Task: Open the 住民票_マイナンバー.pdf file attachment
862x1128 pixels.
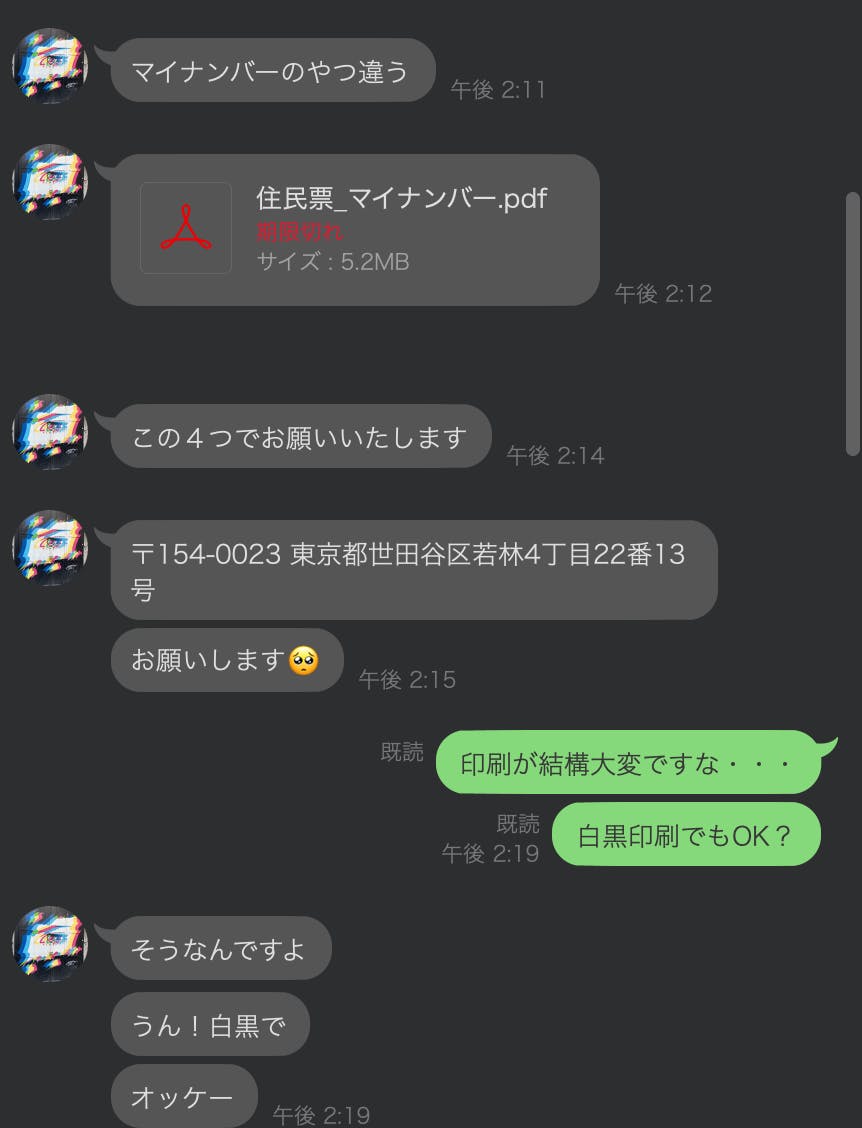Action: pyautogui.click(x=354, y=229)
